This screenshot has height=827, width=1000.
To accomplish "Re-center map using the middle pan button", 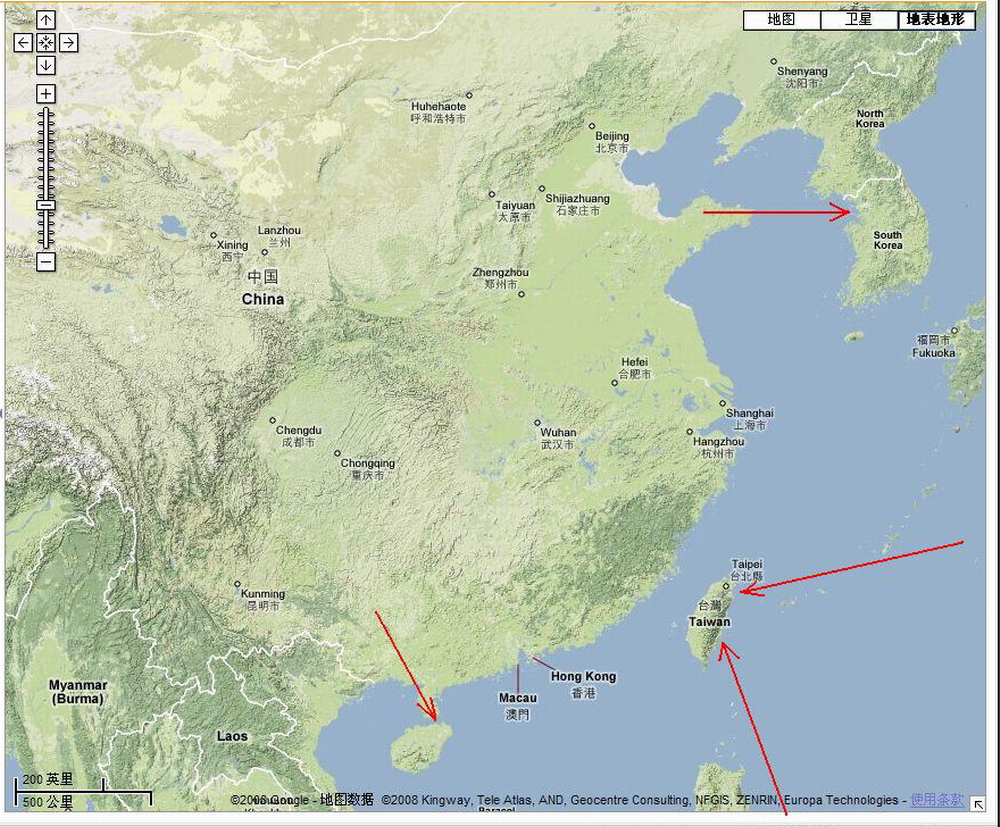I will pos(46,43).
